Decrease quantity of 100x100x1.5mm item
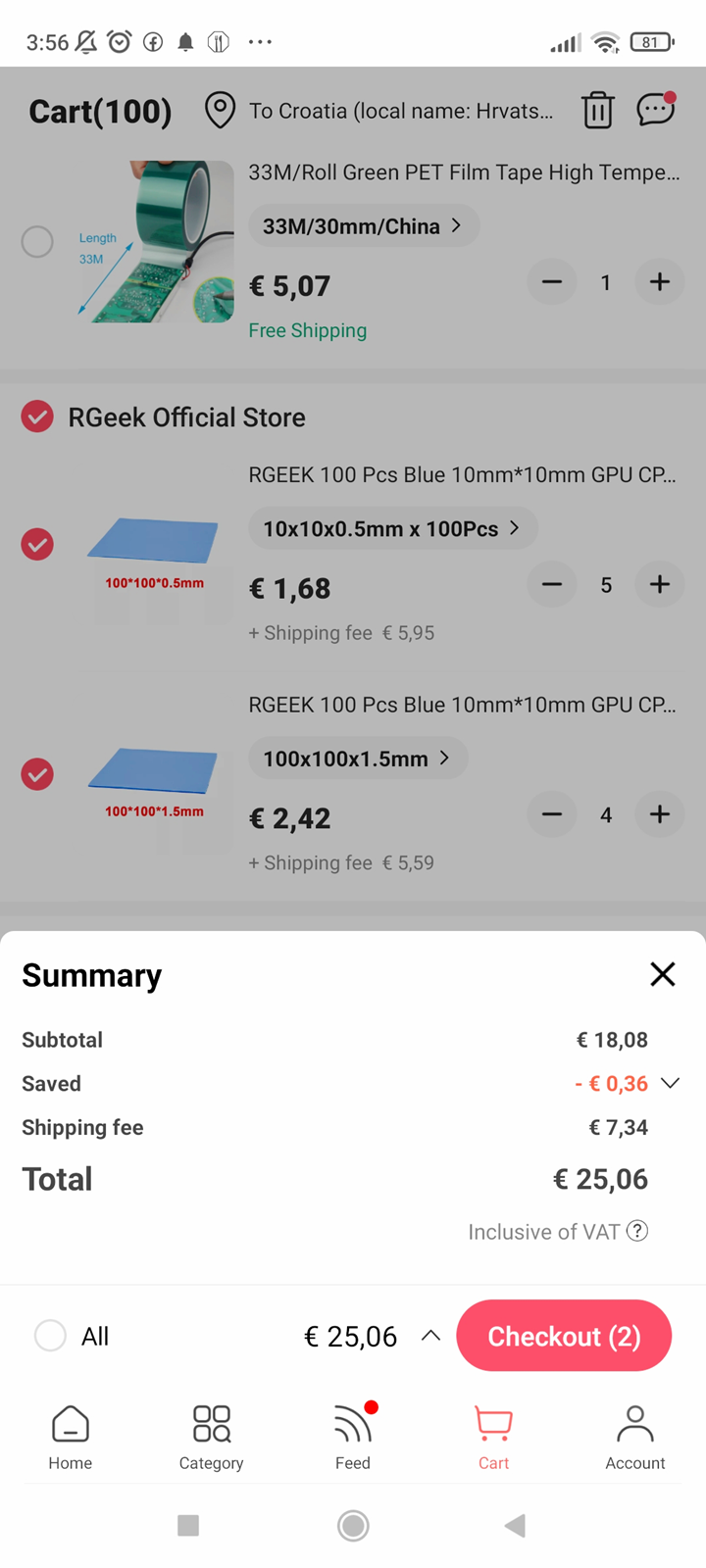 pyautogui.click(x=552, y=814)
